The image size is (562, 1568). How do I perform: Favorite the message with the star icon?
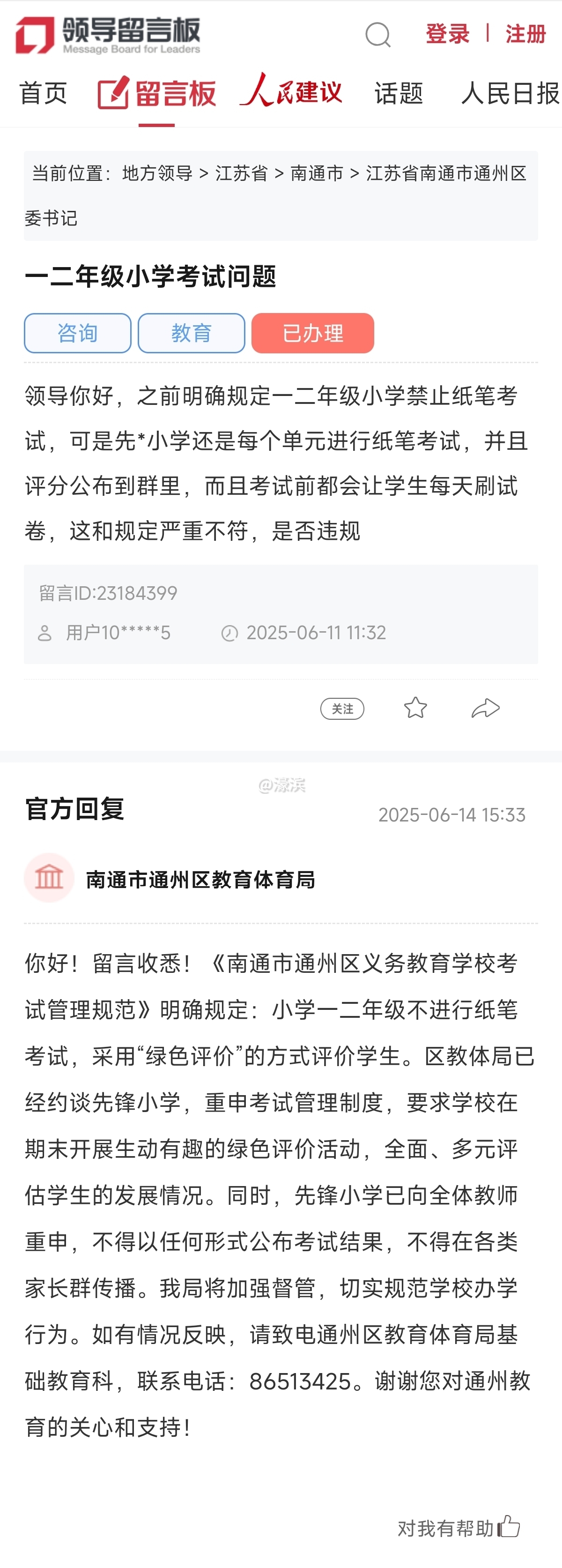[415, 708]
